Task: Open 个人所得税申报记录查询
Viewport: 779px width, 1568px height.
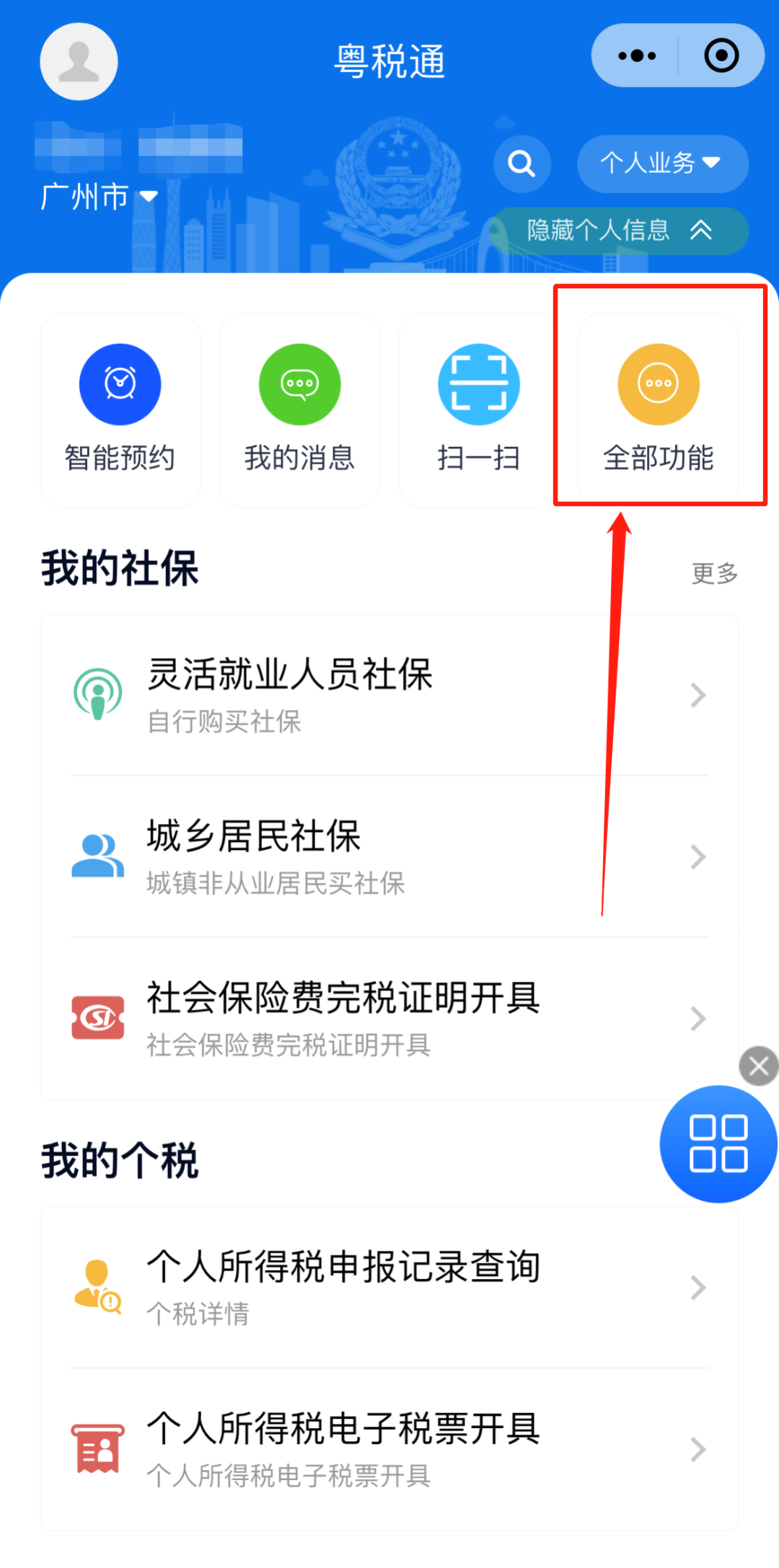Action: (389, 1288)
